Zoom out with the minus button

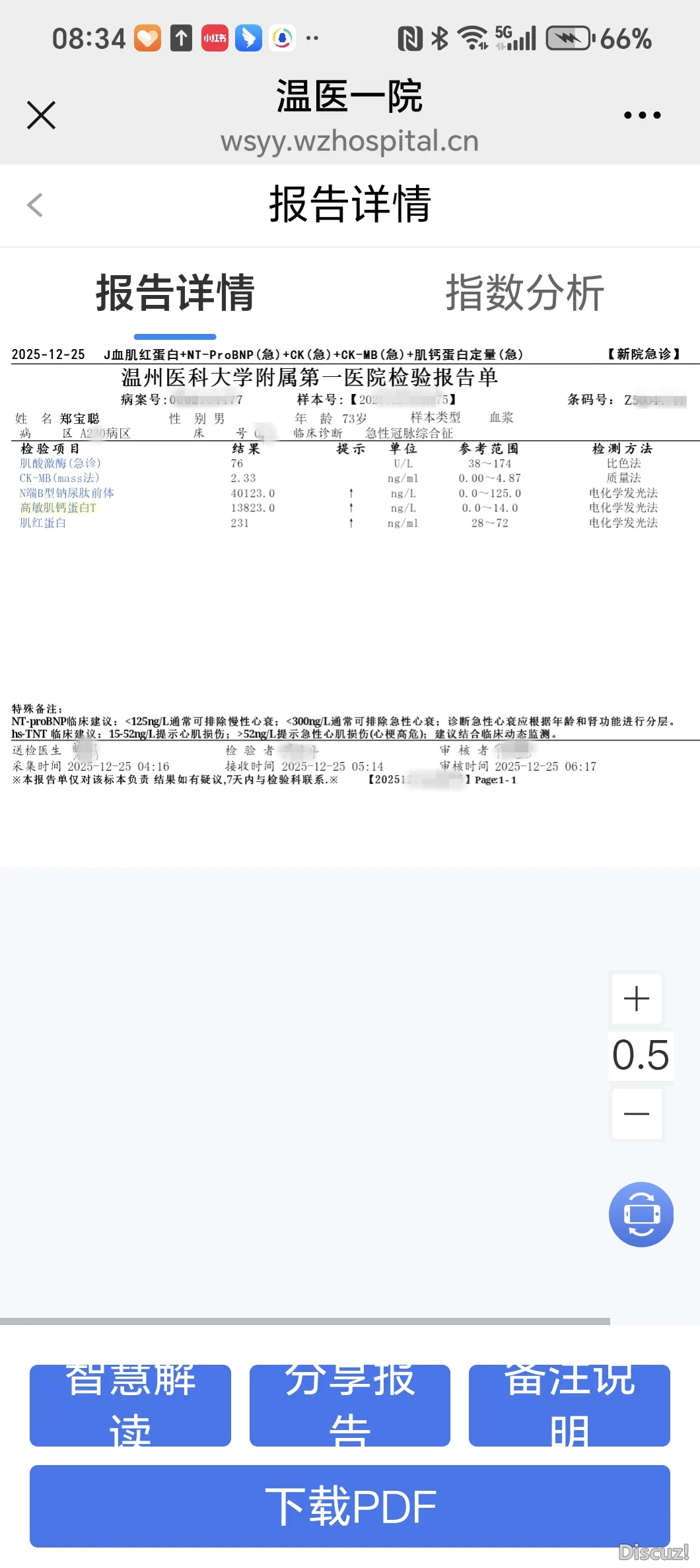637,1114
